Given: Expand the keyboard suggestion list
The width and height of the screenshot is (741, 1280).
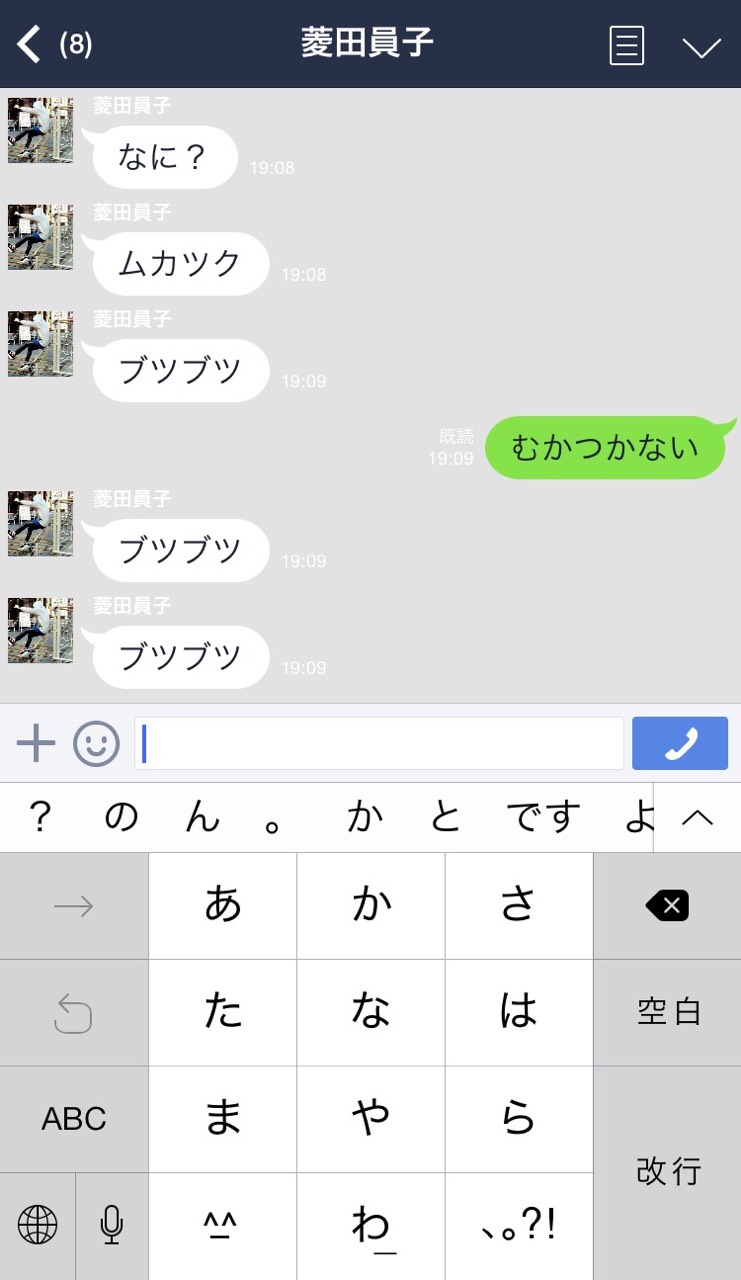Looking at the screenshot, I should pyautogui.click(x=697, y=817).
